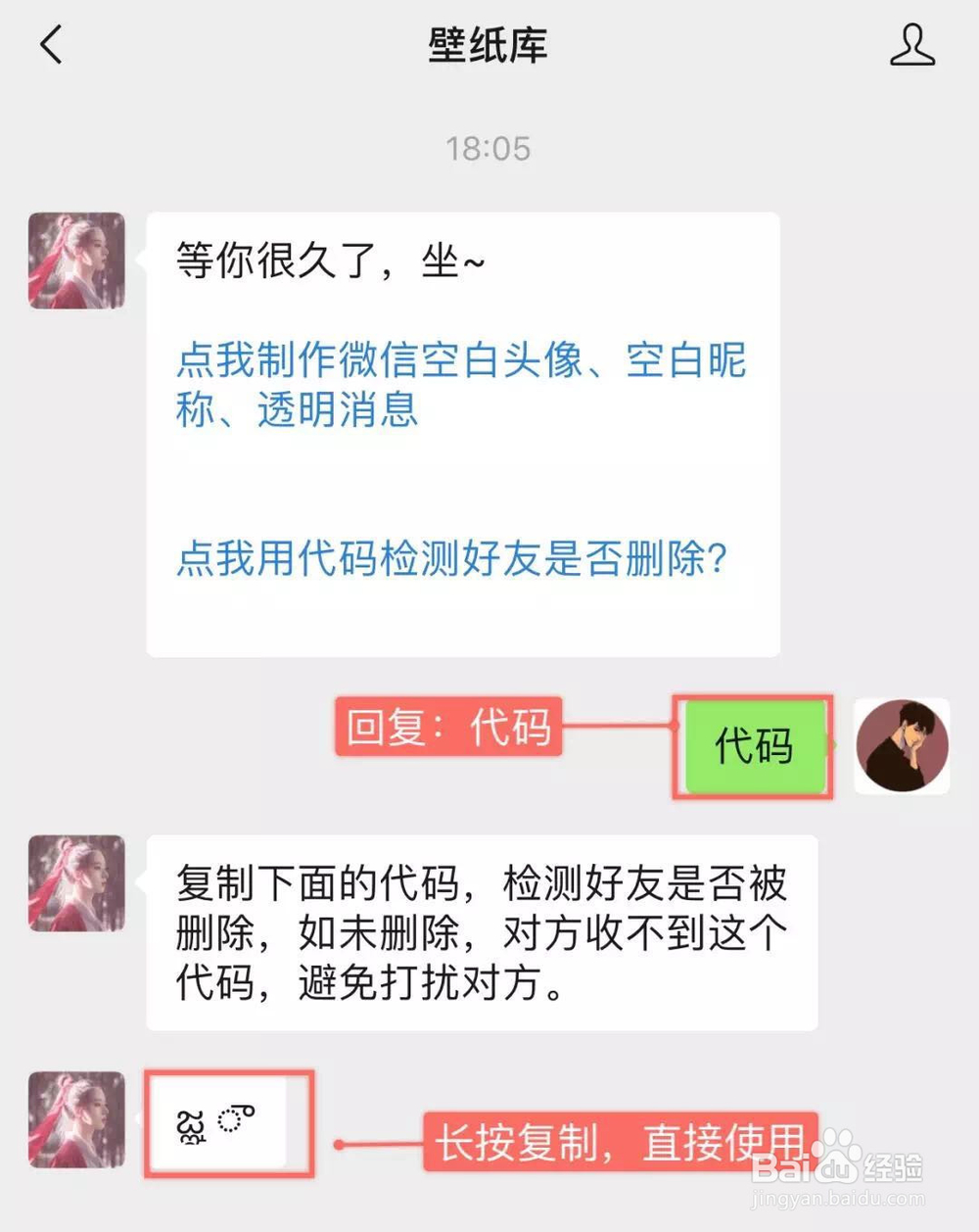The height and width of the screenshot is (1232, 979).
Task: Tap the 壁纸库 avatar next to the code bubble
Action: coord(76,1121)
